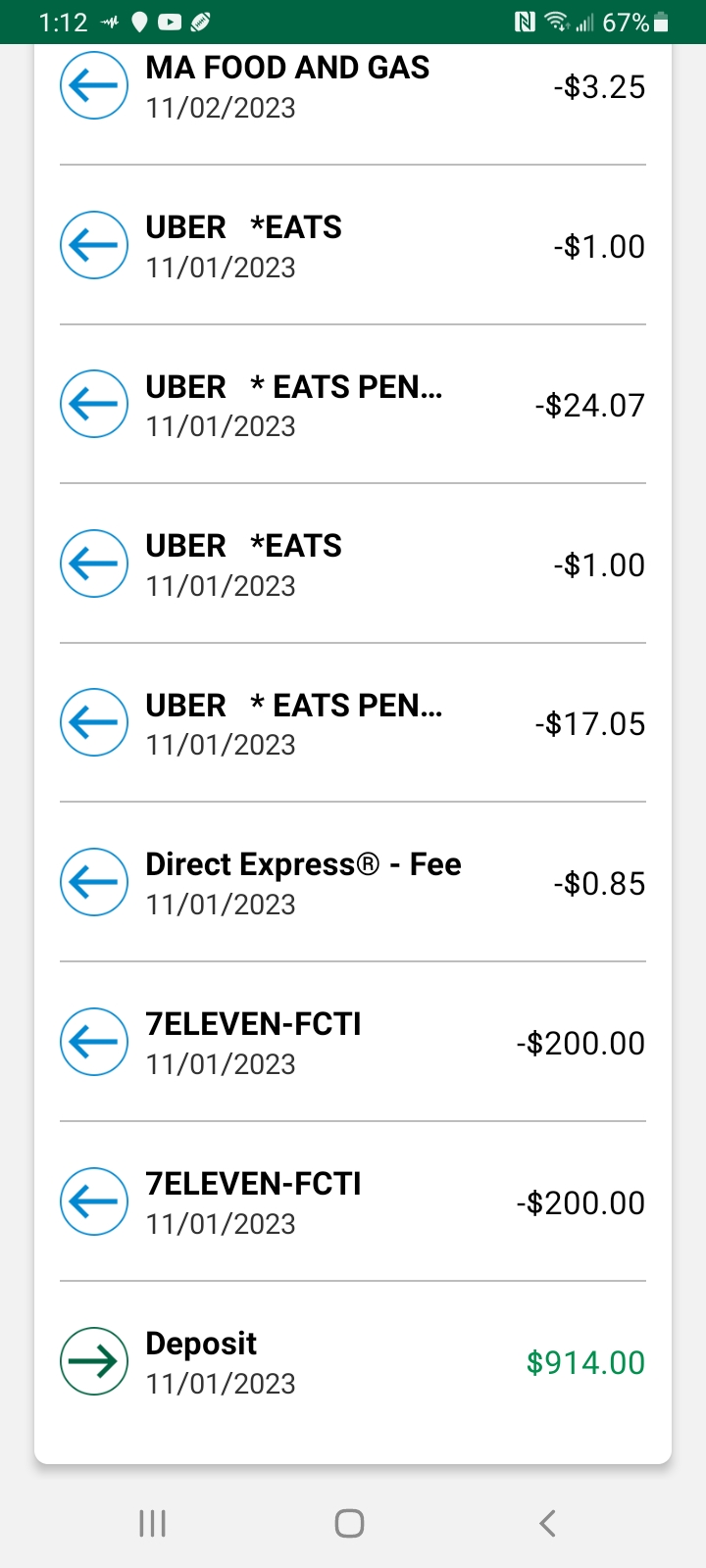Open the MA FOOD AND GAS transaction

353,86
